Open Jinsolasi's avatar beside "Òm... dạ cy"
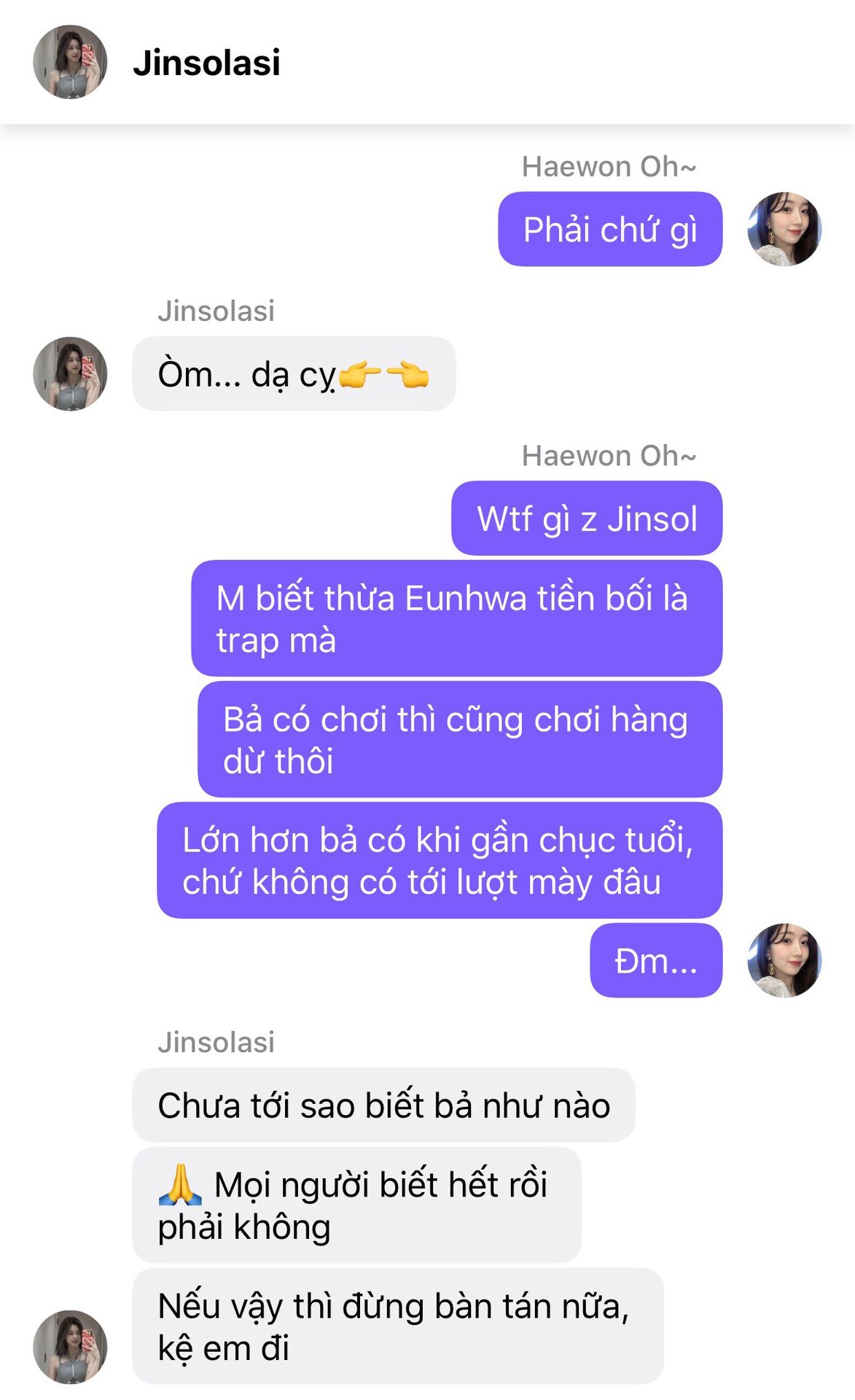This screenshot has height=1400, width=855. coord(70,373)
